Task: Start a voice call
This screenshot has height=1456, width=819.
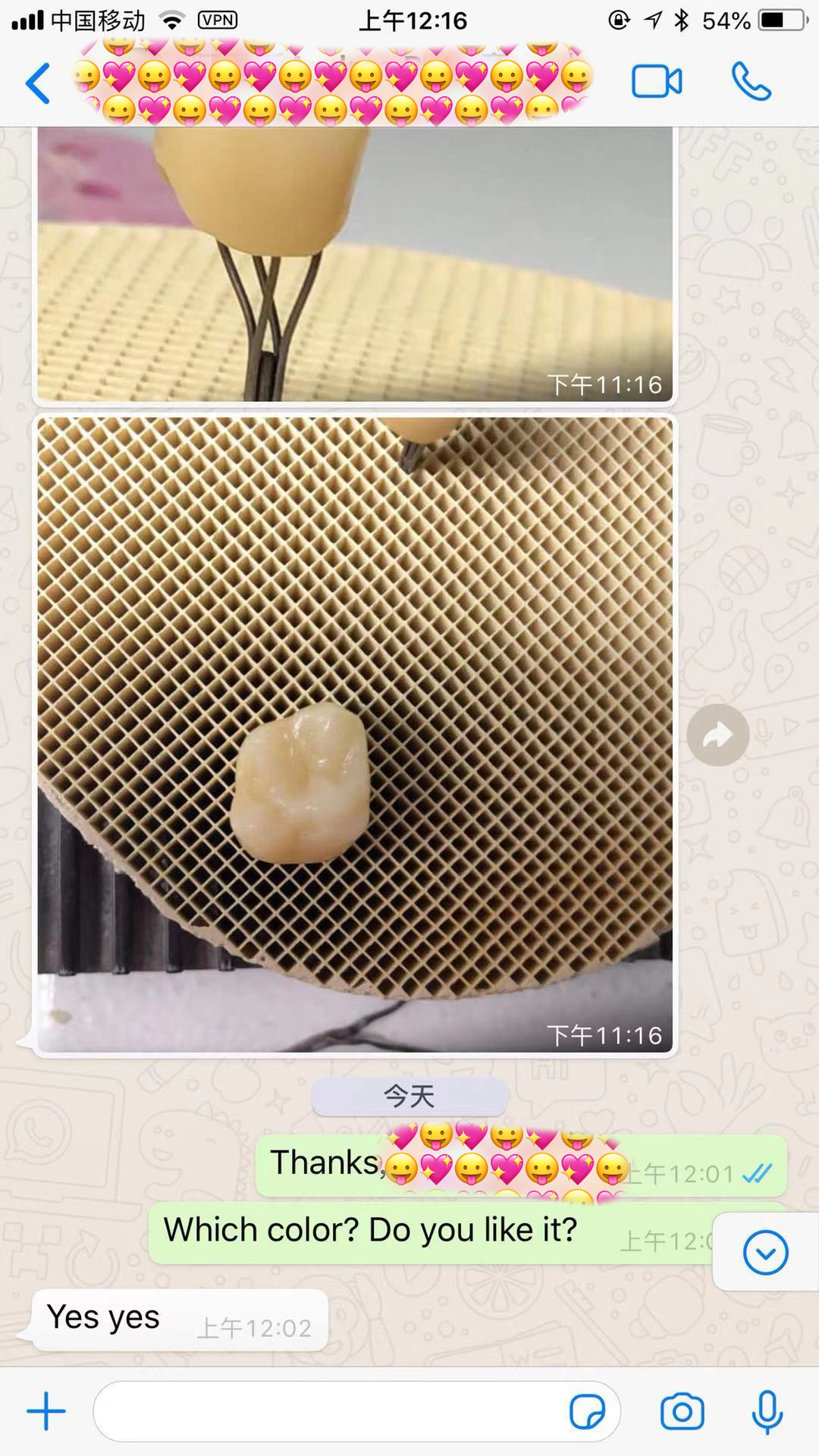Action: (751, 82)
